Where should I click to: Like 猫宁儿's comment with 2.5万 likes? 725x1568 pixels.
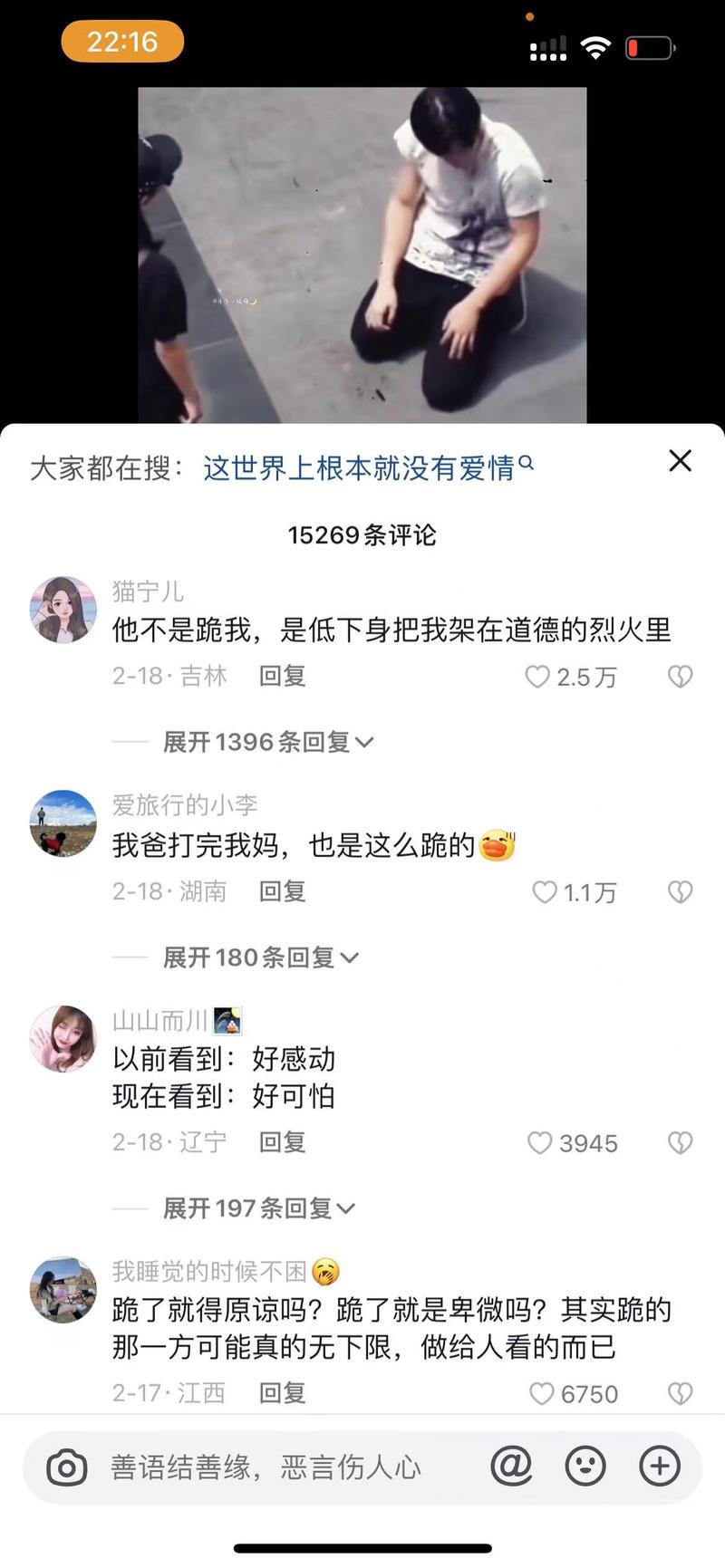pyautogui.click(x=539, y=677)
